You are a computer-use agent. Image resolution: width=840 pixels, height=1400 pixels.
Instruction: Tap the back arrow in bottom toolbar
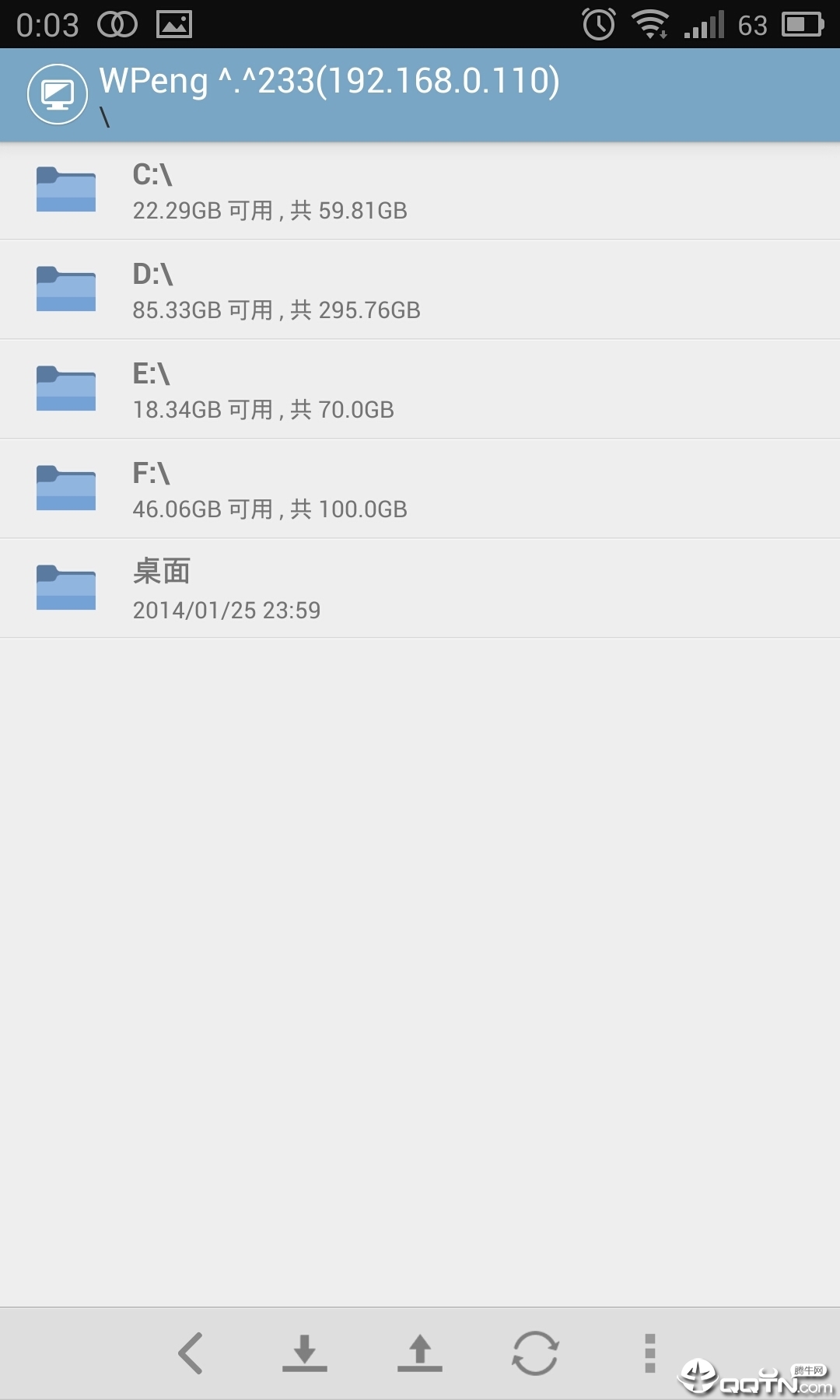point(191,1353)
